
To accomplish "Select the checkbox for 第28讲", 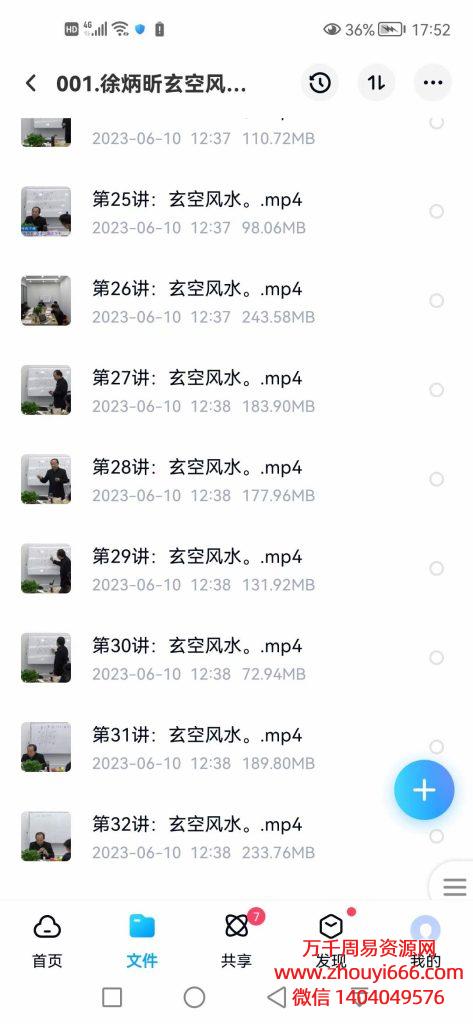I will [x=436, y=479].
